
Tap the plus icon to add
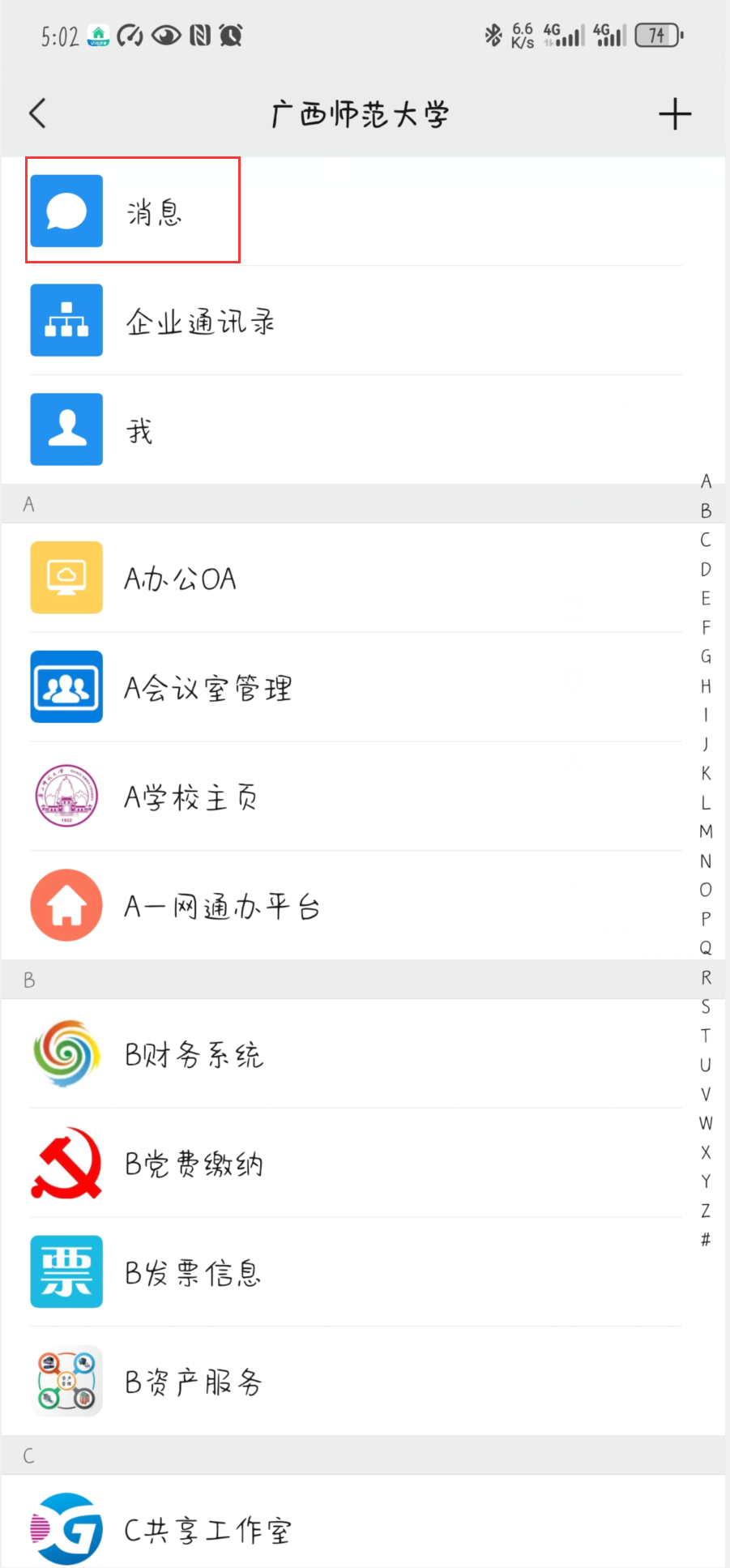coord(674,114)
